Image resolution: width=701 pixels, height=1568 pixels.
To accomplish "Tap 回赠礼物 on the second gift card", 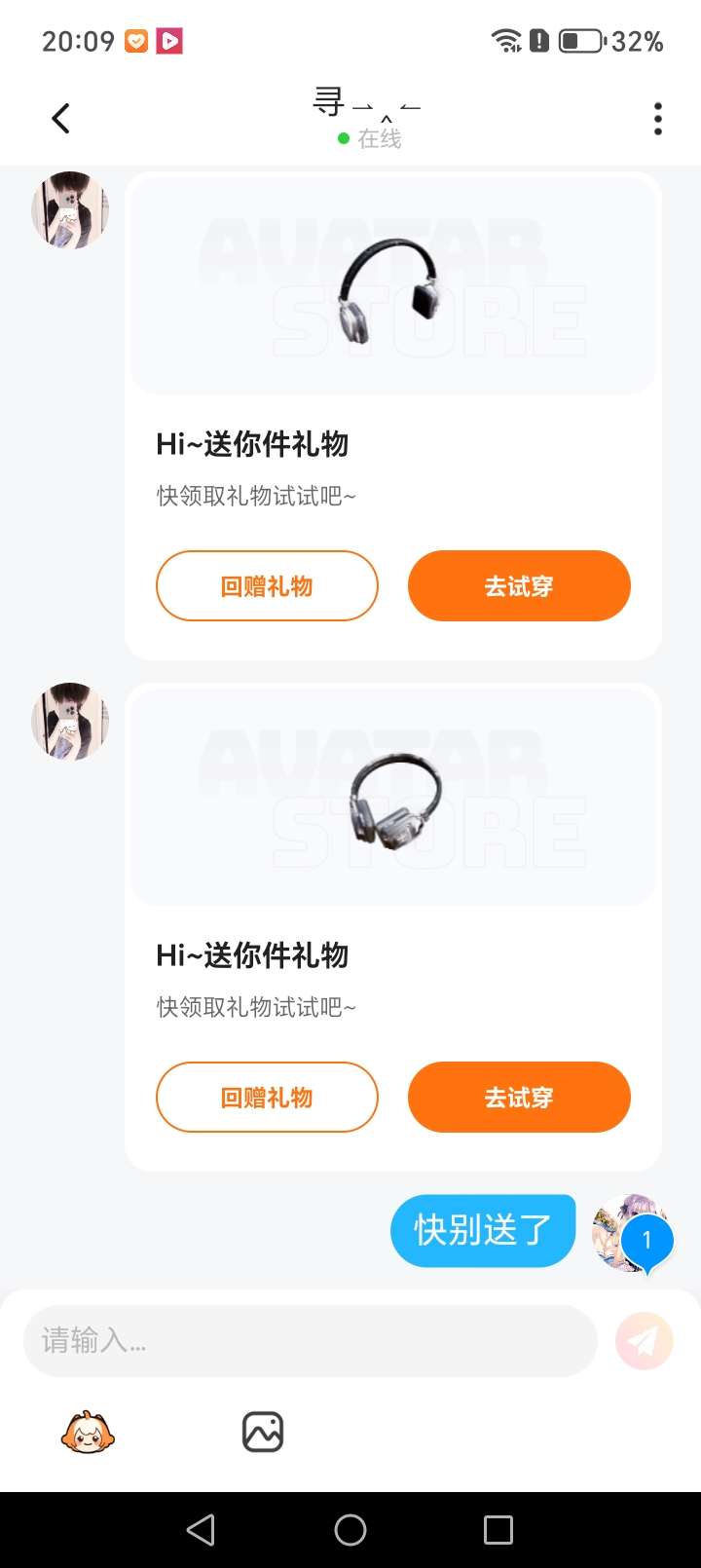I will (267, 1098).
